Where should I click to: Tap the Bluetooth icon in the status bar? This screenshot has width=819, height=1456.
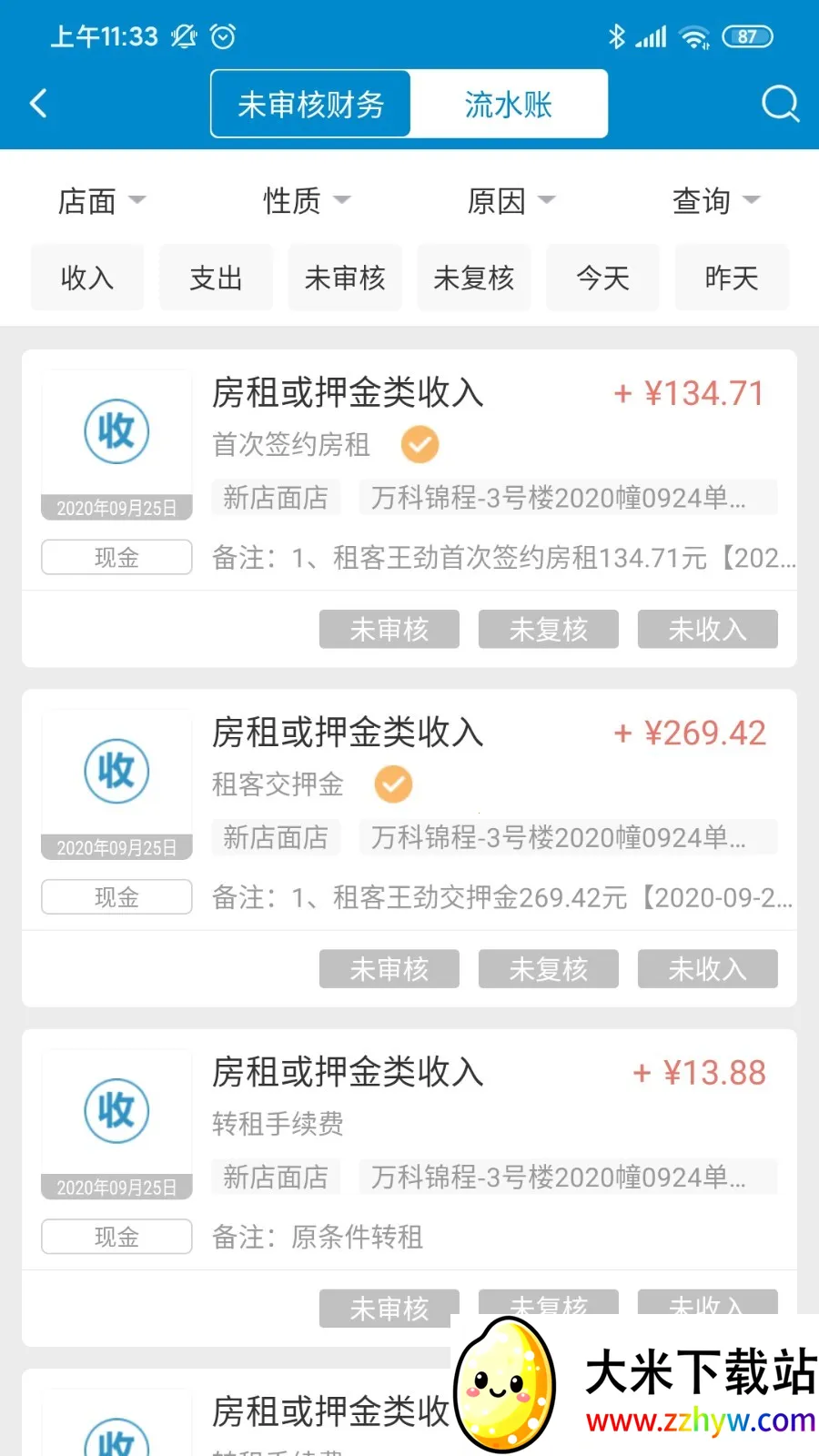[x=618, y=36]
